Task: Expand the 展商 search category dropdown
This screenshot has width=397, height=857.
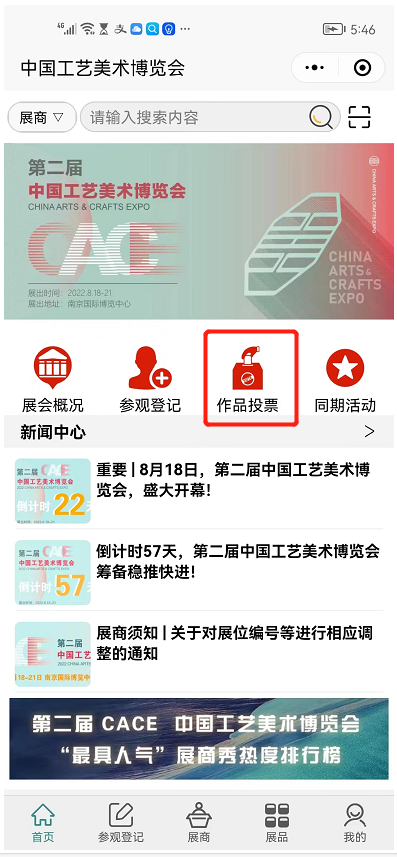Action: click(x=42, y=118)
